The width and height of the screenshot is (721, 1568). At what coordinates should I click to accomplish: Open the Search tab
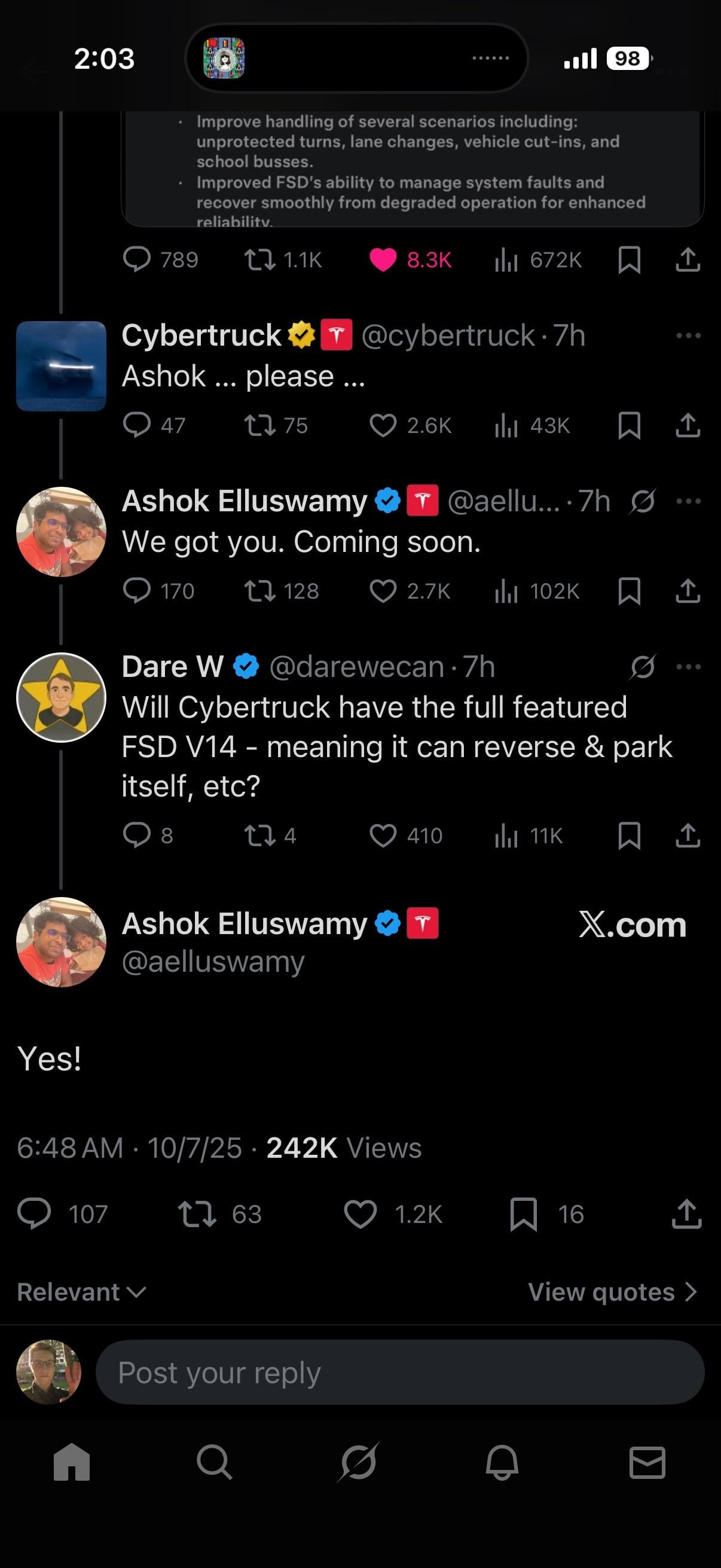(x=214, y=1462)
